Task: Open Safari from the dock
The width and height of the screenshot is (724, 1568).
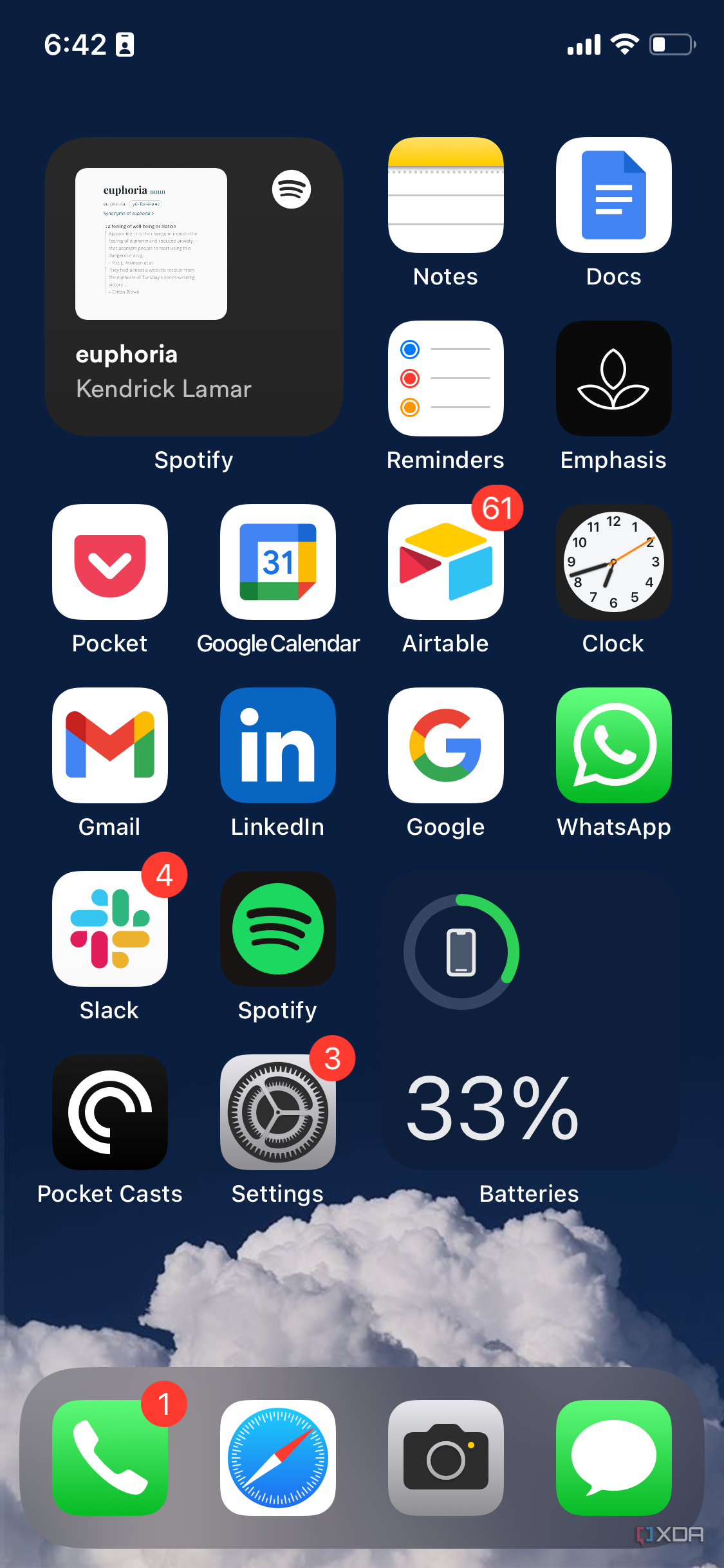Action: click(277, 1458)
